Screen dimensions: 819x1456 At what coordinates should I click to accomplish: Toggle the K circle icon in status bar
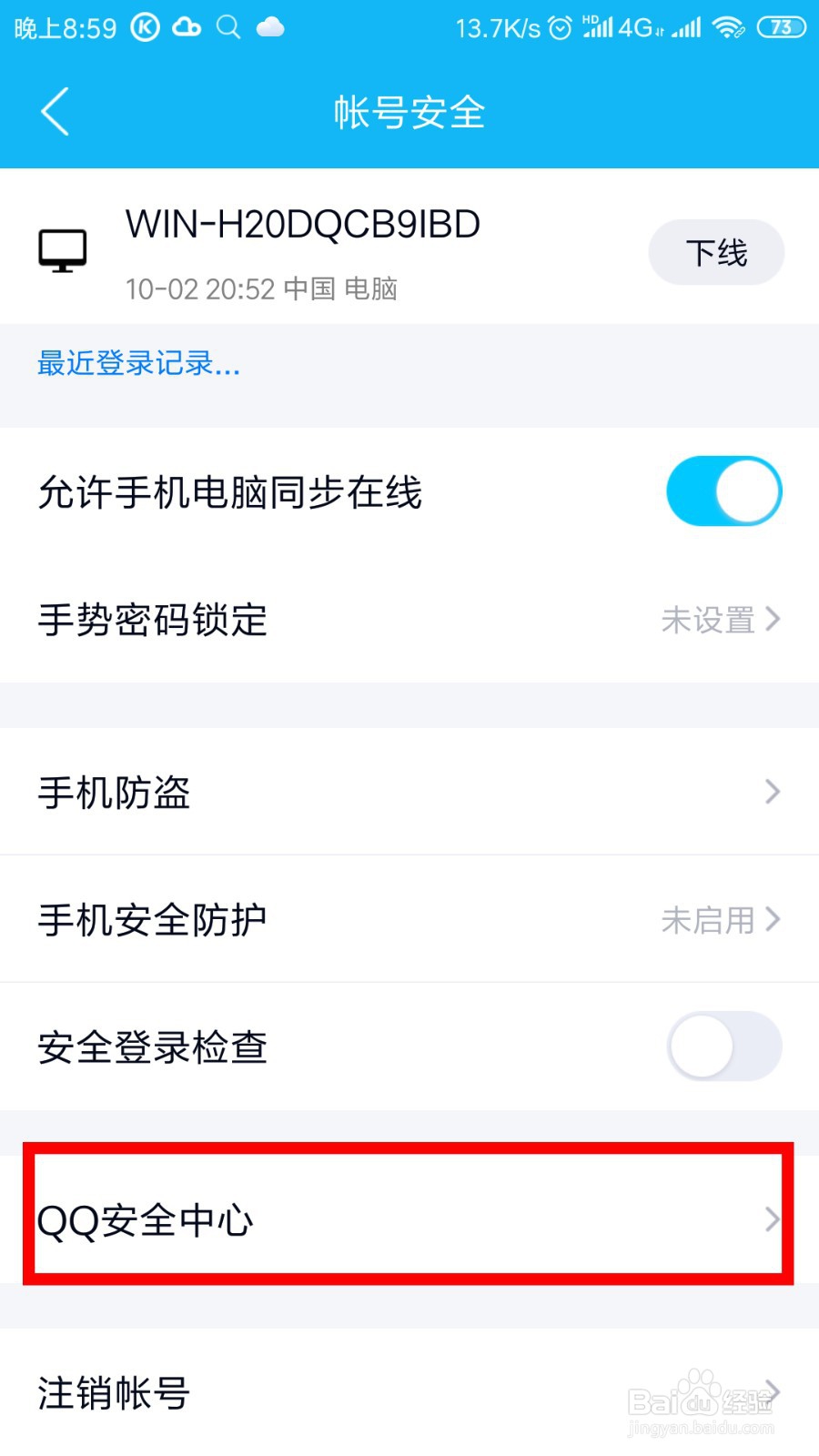146,27
